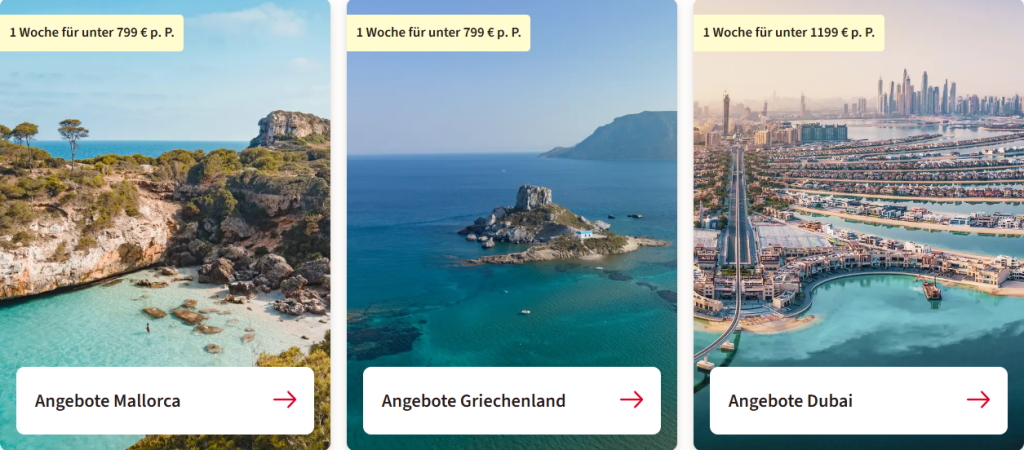Select the Angebote Dubai offers
Image resolution: width=1024 pixels, height=450 pixels.
click(858, 401)
